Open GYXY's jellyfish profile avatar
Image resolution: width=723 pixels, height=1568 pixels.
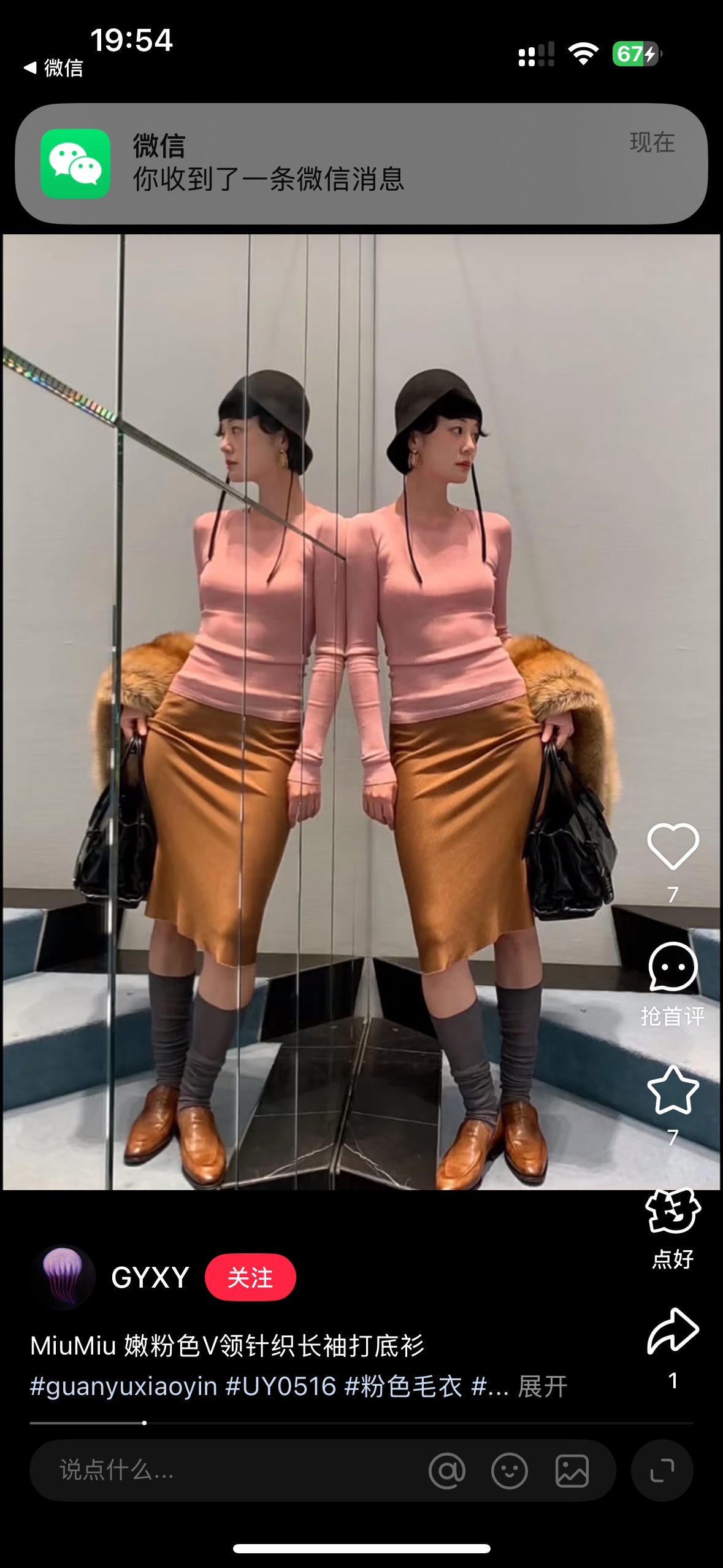click(63, 1277)
